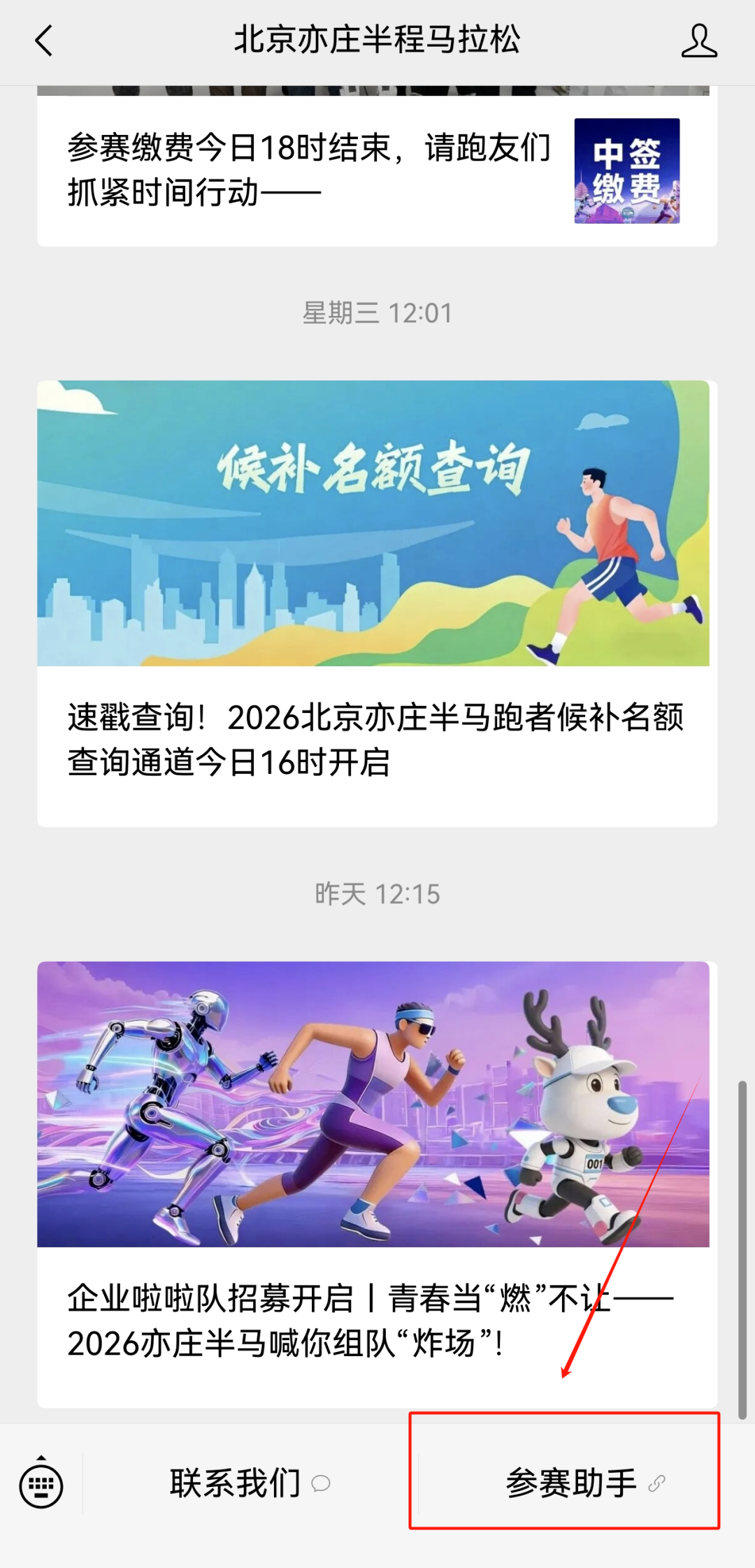Open the 参赛助手 menu link
Viewport: 755px width, 1568px height.
[x=571, y=1483]
